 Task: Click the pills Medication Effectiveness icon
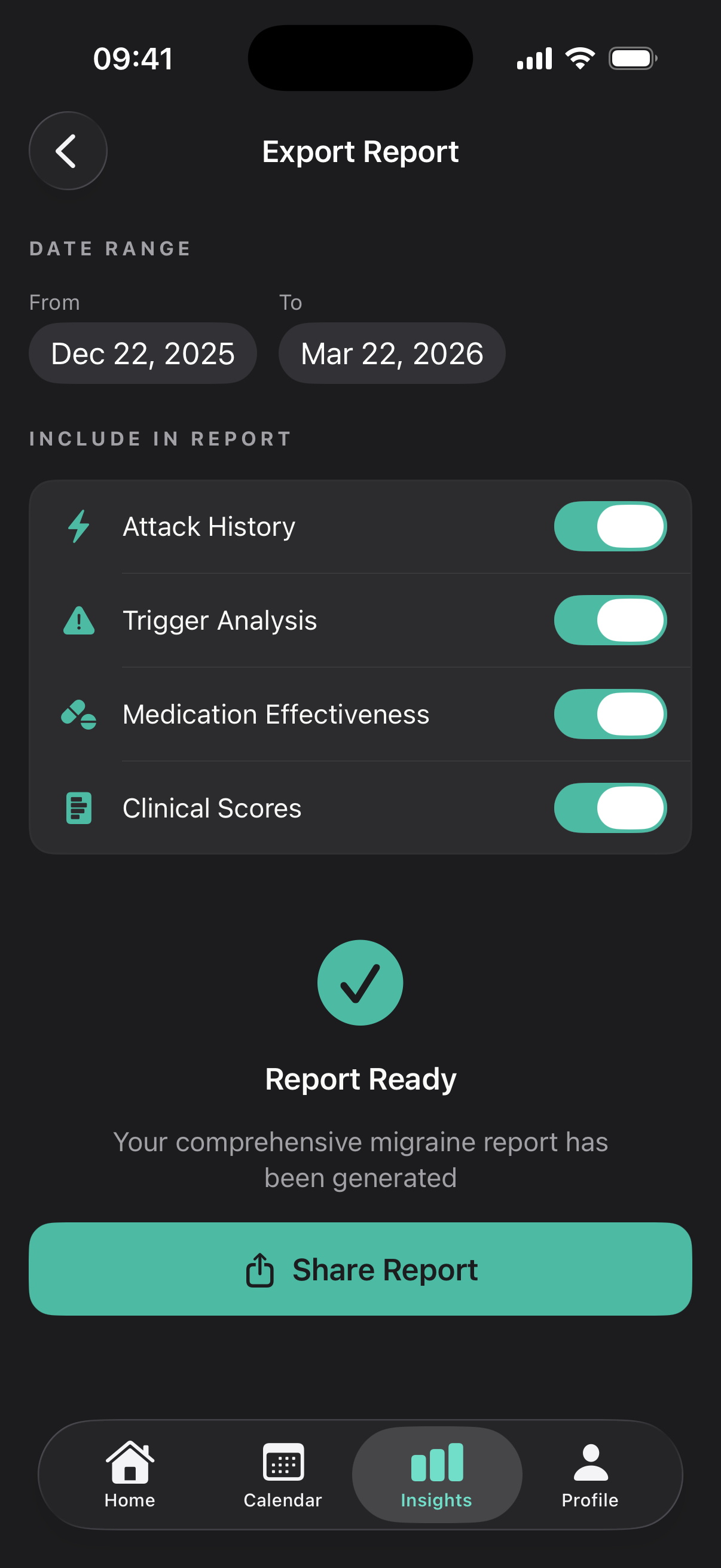[x=78, y=715]
